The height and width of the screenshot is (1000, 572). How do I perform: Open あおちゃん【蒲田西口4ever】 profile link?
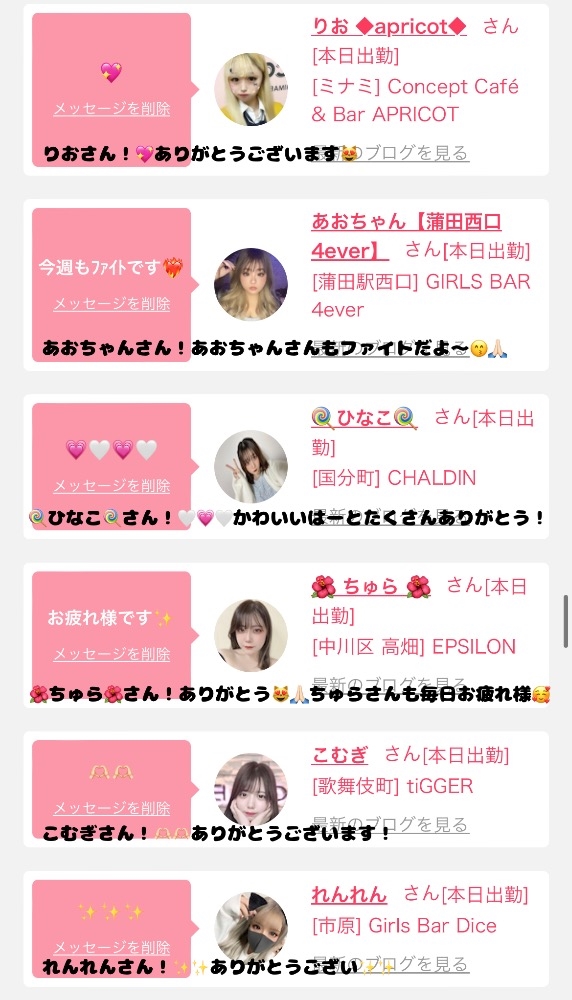406,235
